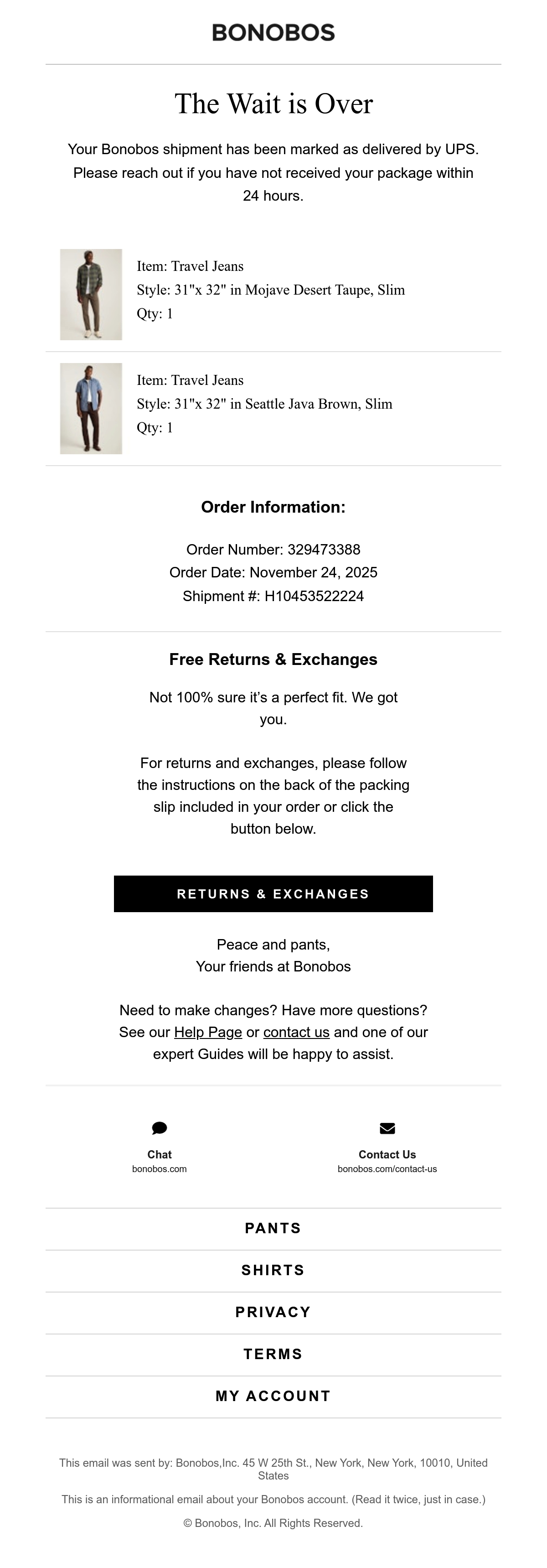The width and height of the screenshot is (547, 1568).
Task: Start a chat at bonobos.com
Action: point(160,1147)
